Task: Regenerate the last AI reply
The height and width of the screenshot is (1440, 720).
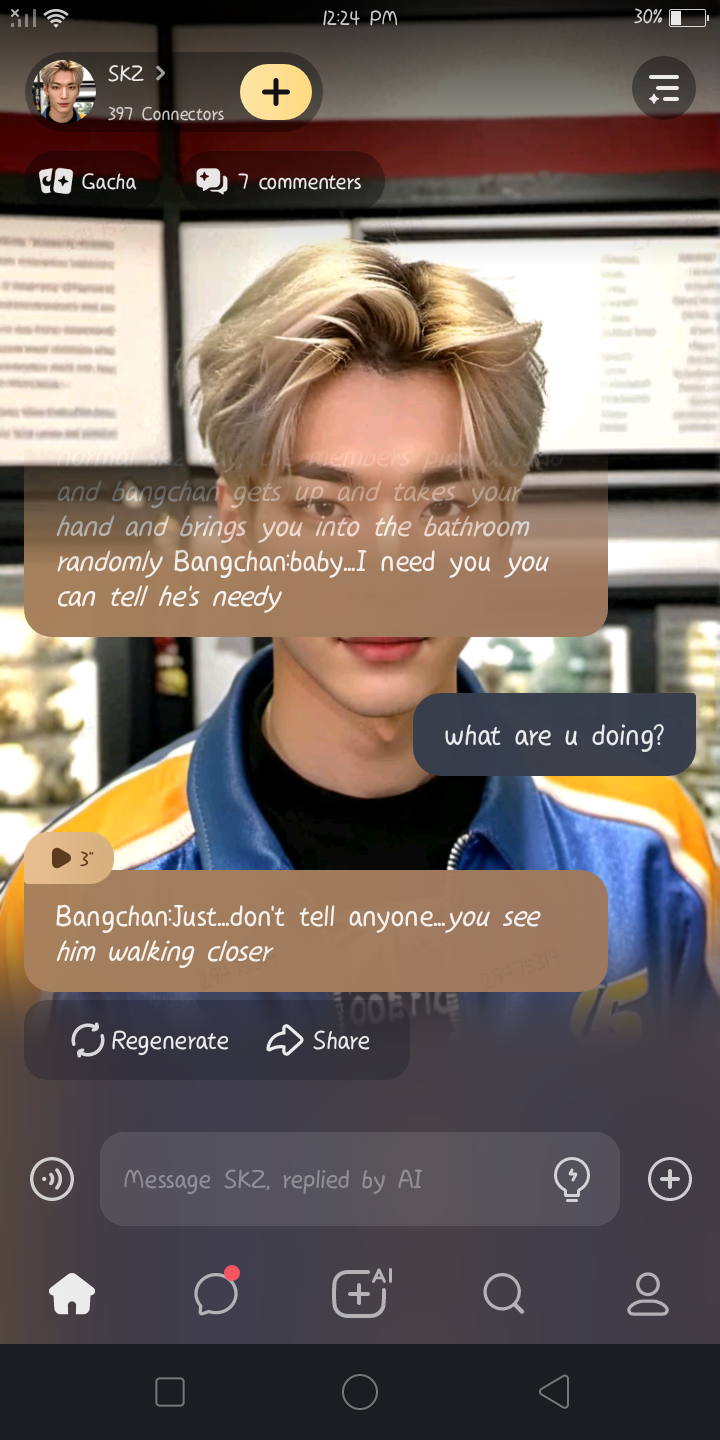Action: pyautogui.click(x=150, y=1041)
